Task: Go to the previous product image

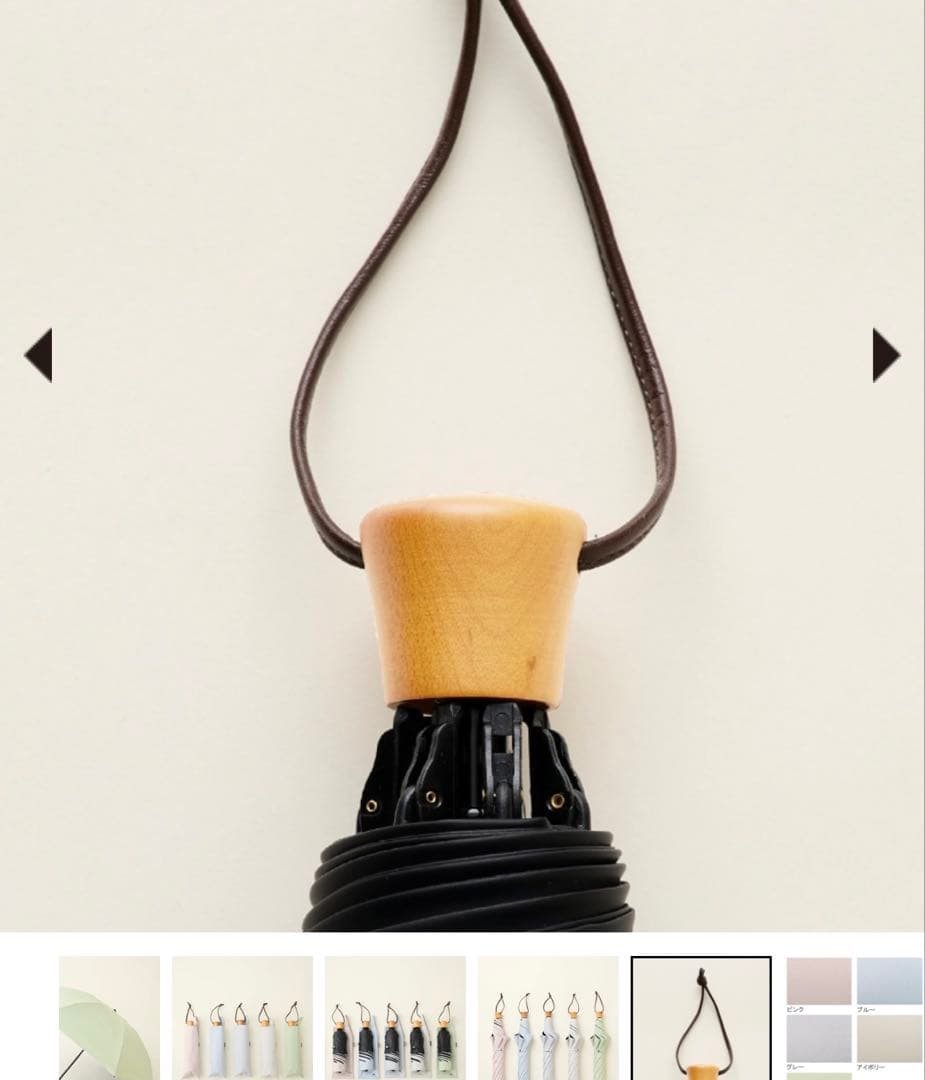Action: (x=38, y=355)
